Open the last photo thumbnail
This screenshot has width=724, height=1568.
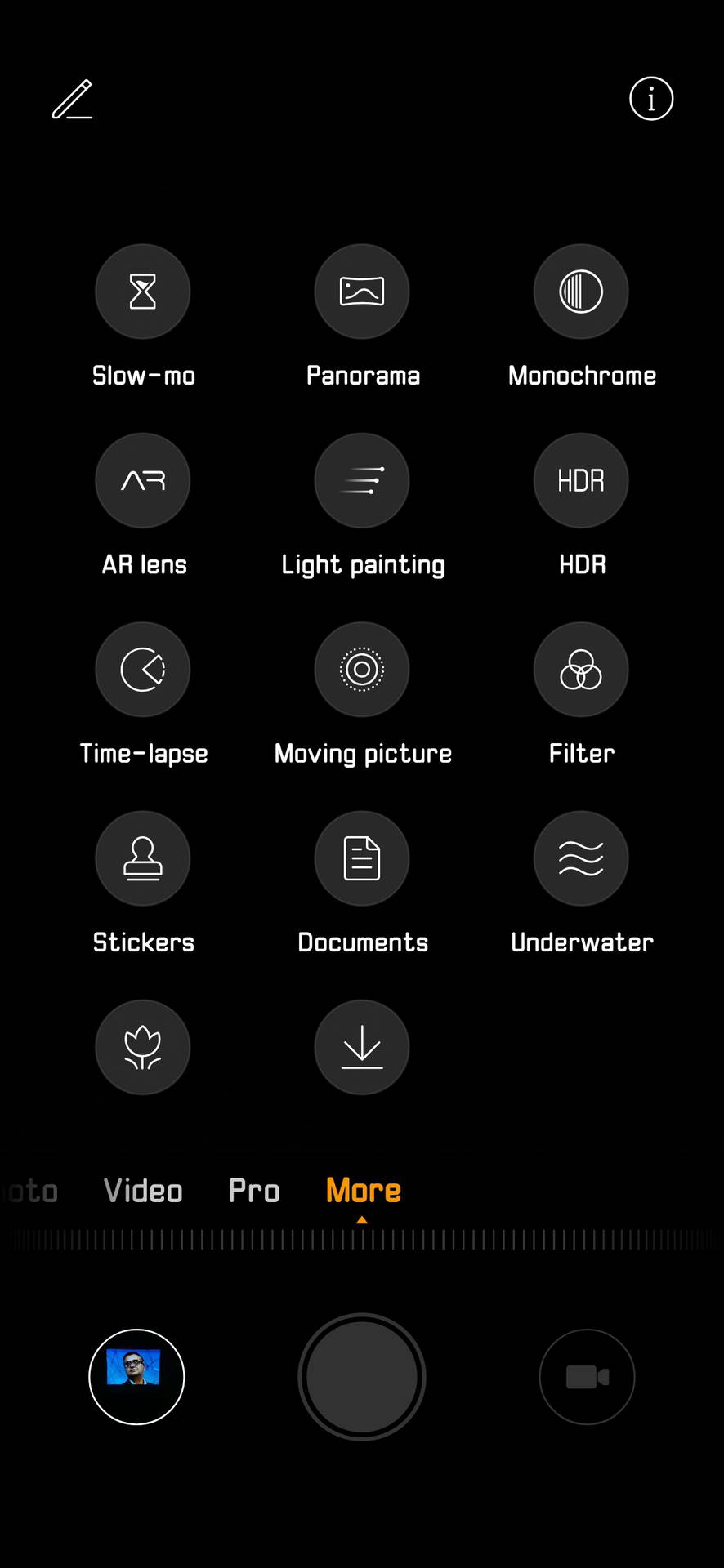pos(136,1377)
